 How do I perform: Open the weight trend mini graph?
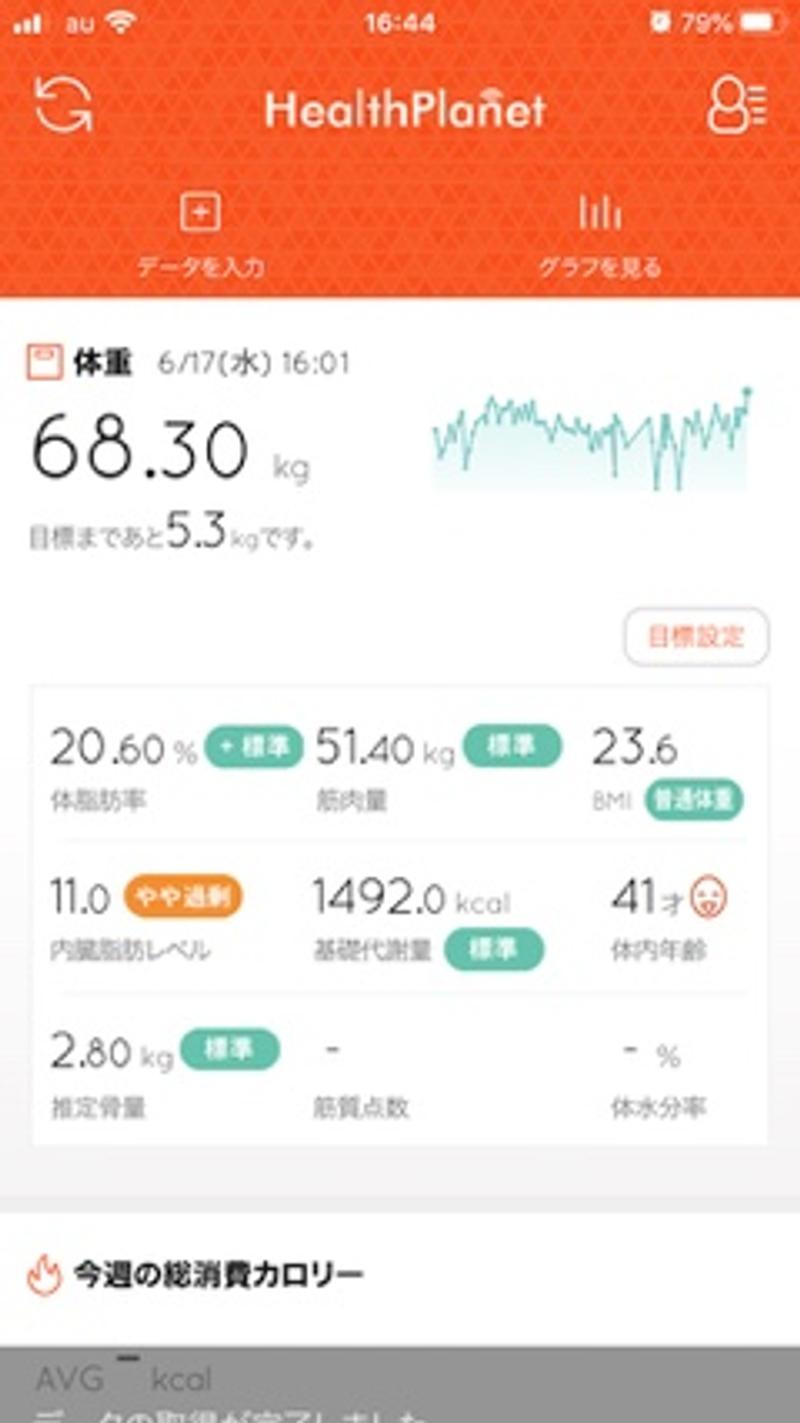[x=592, y=441]
